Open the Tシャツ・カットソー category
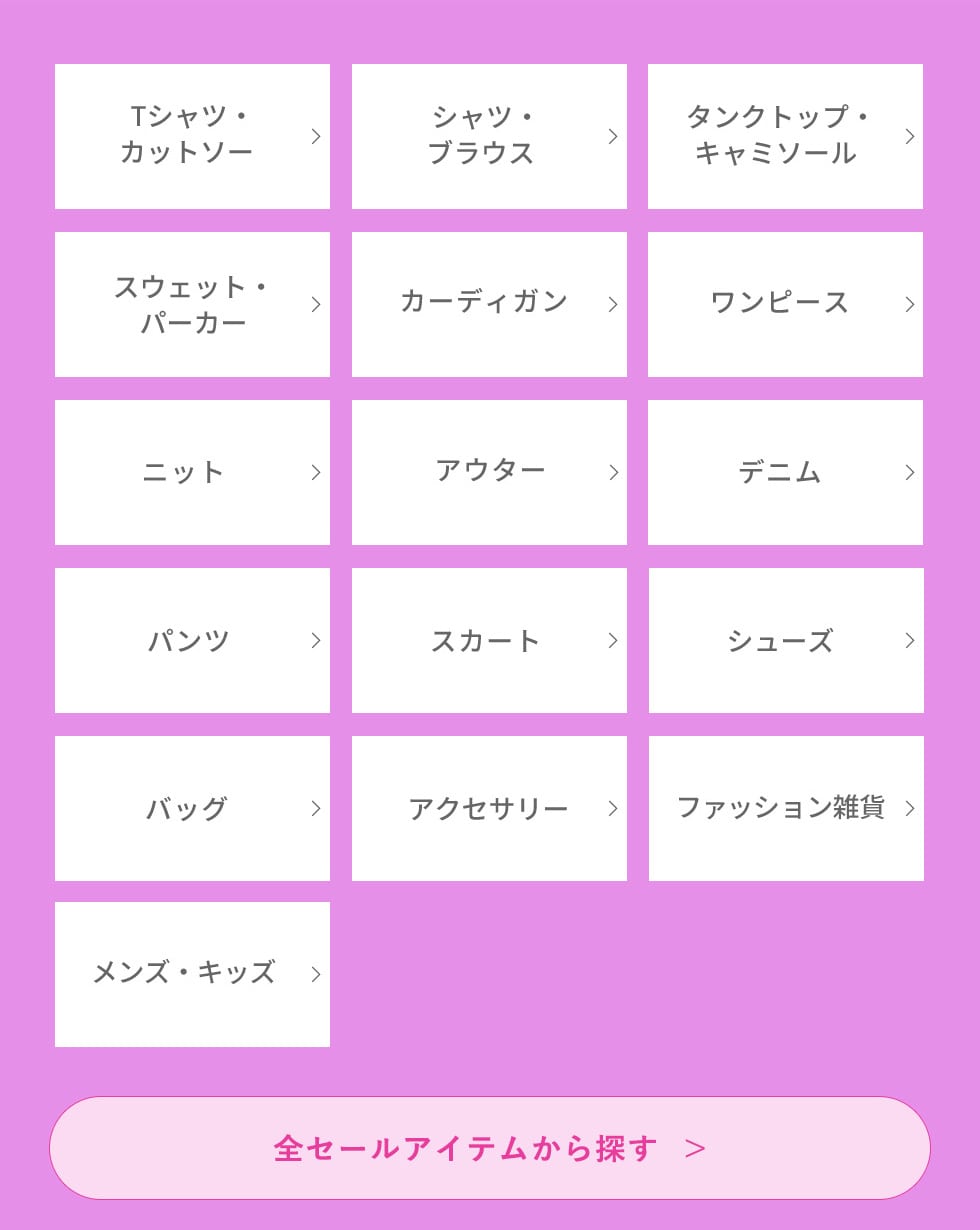The height and width of the screenshot is (1230, 980). [192, 136]
